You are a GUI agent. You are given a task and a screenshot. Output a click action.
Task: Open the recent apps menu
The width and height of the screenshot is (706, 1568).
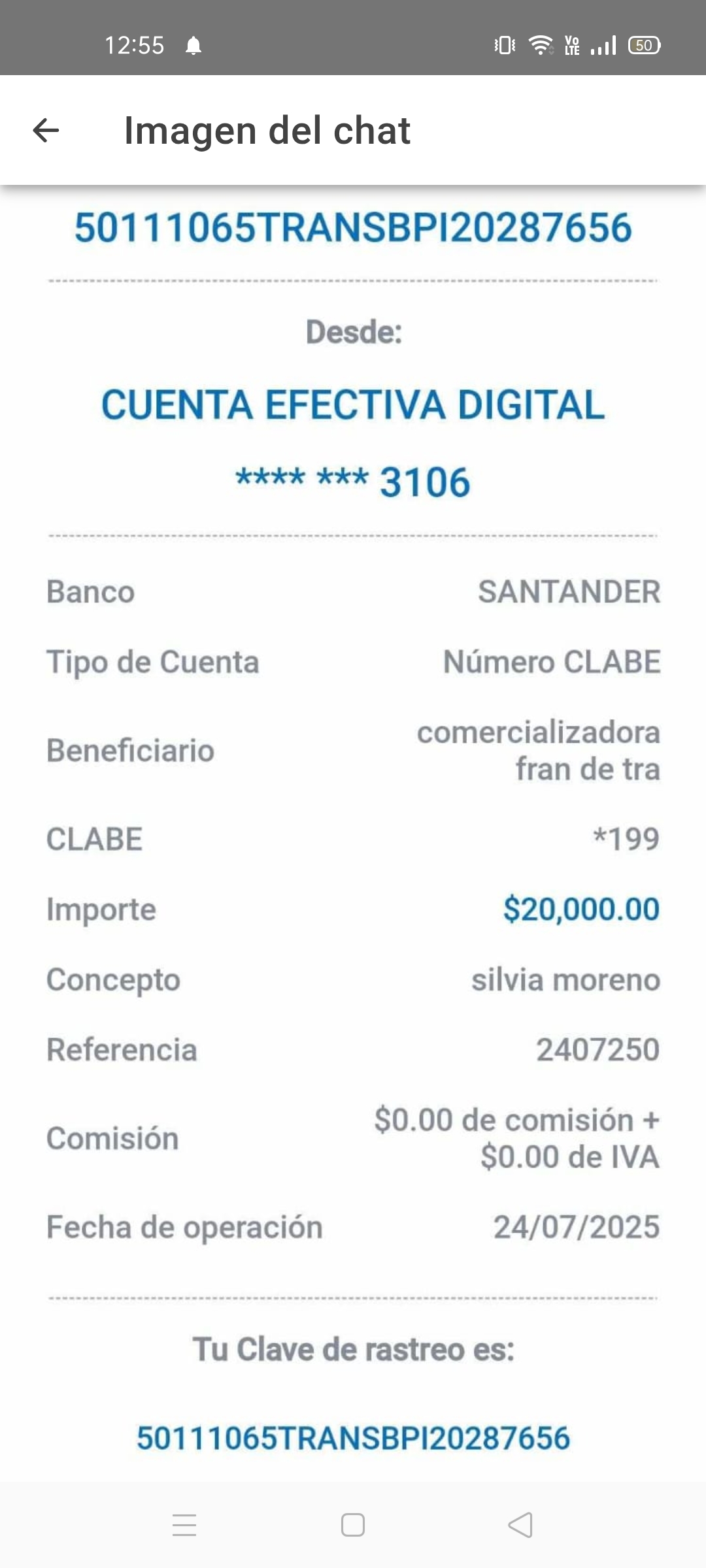coord(184,1526)
